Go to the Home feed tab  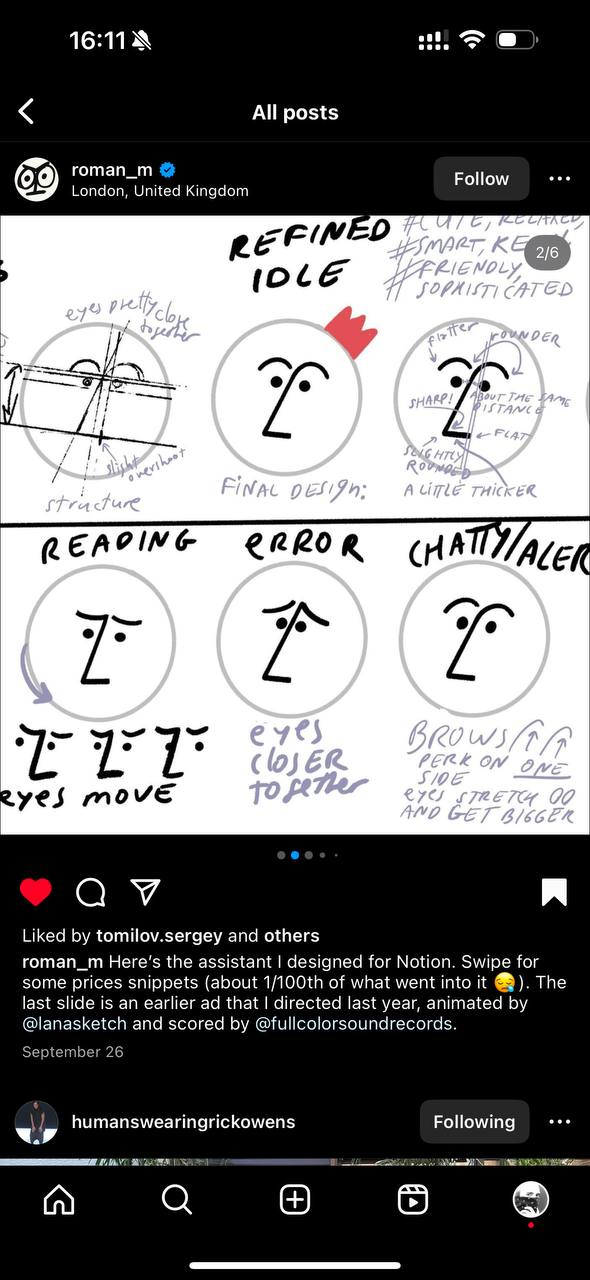[x=59, y=1199]
